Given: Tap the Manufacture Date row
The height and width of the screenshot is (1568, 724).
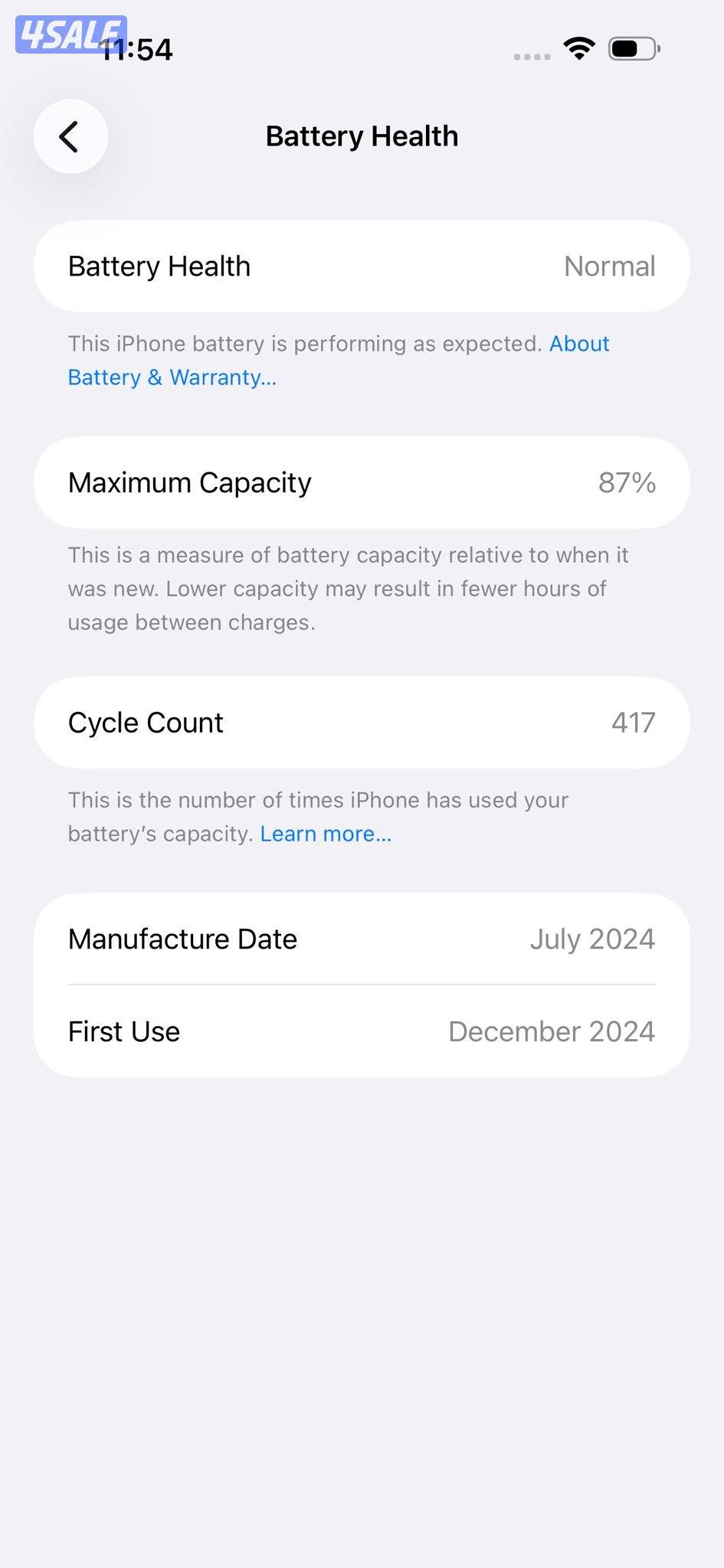Looking at the screenshot, I should coord(362,939).
